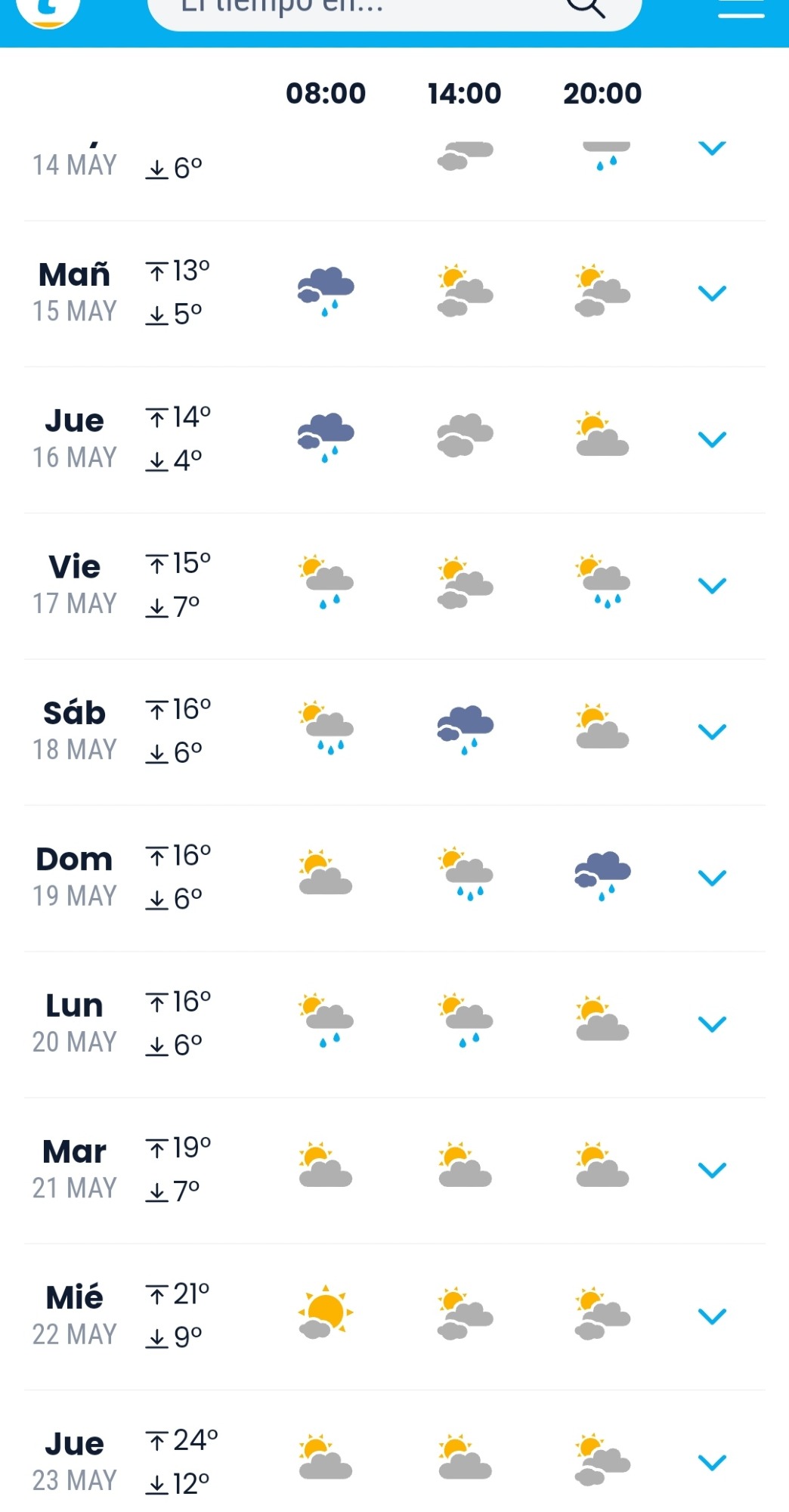Expand details for Vie 17 MAY
This screenshot has height=1512, width=789.
(712, 585)
